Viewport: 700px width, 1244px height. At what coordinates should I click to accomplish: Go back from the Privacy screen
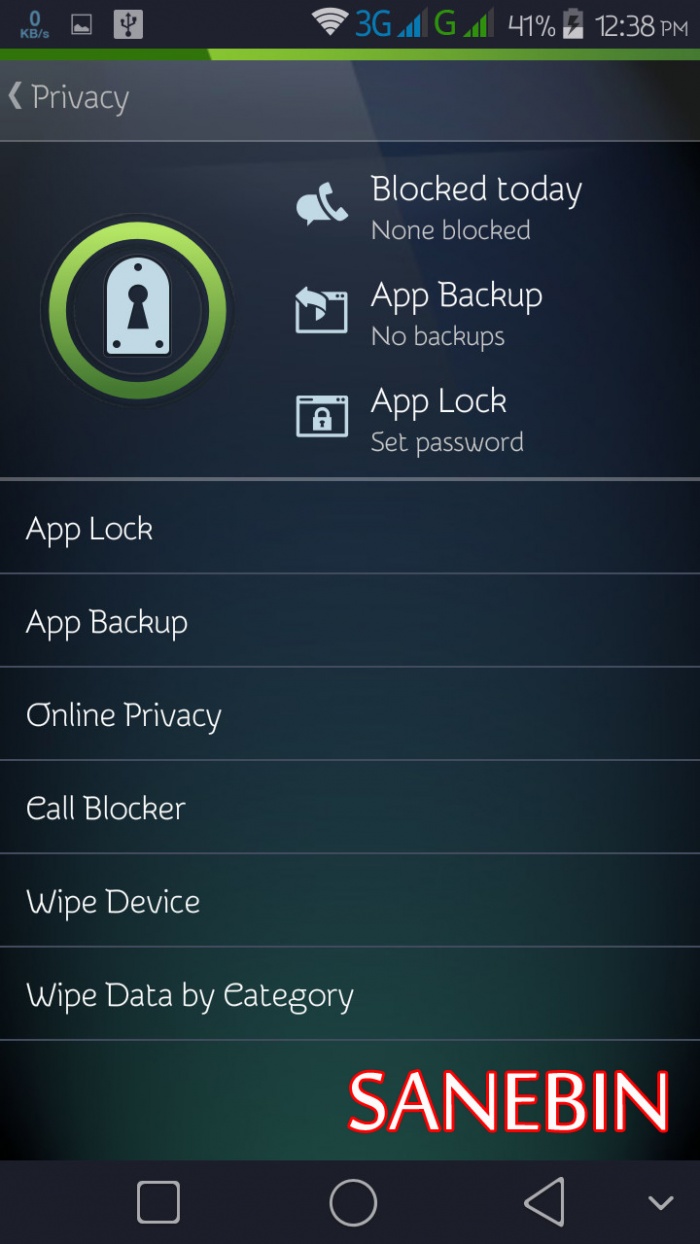(68, 97)
